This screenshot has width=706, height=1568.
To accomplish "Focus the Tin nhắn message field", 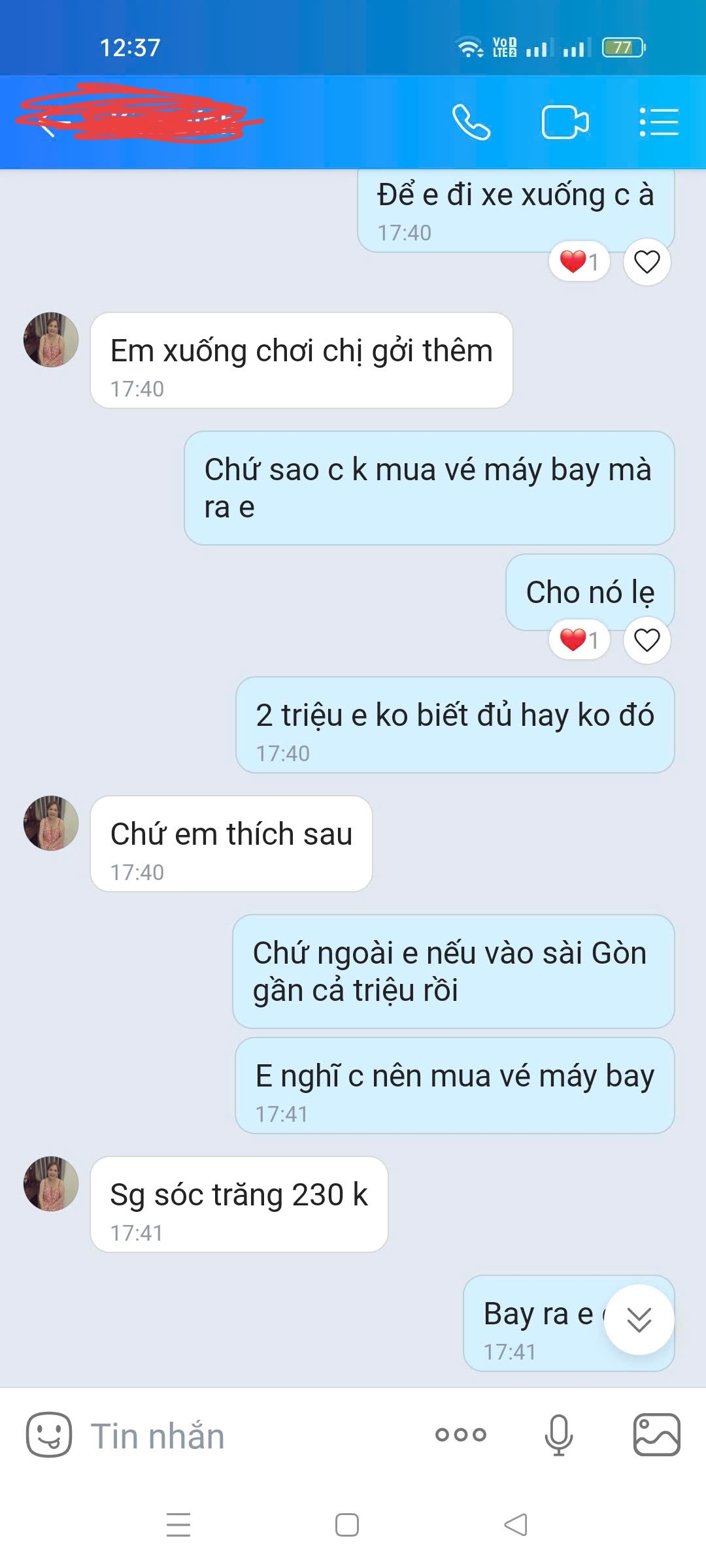I will tap(248, 1436).
